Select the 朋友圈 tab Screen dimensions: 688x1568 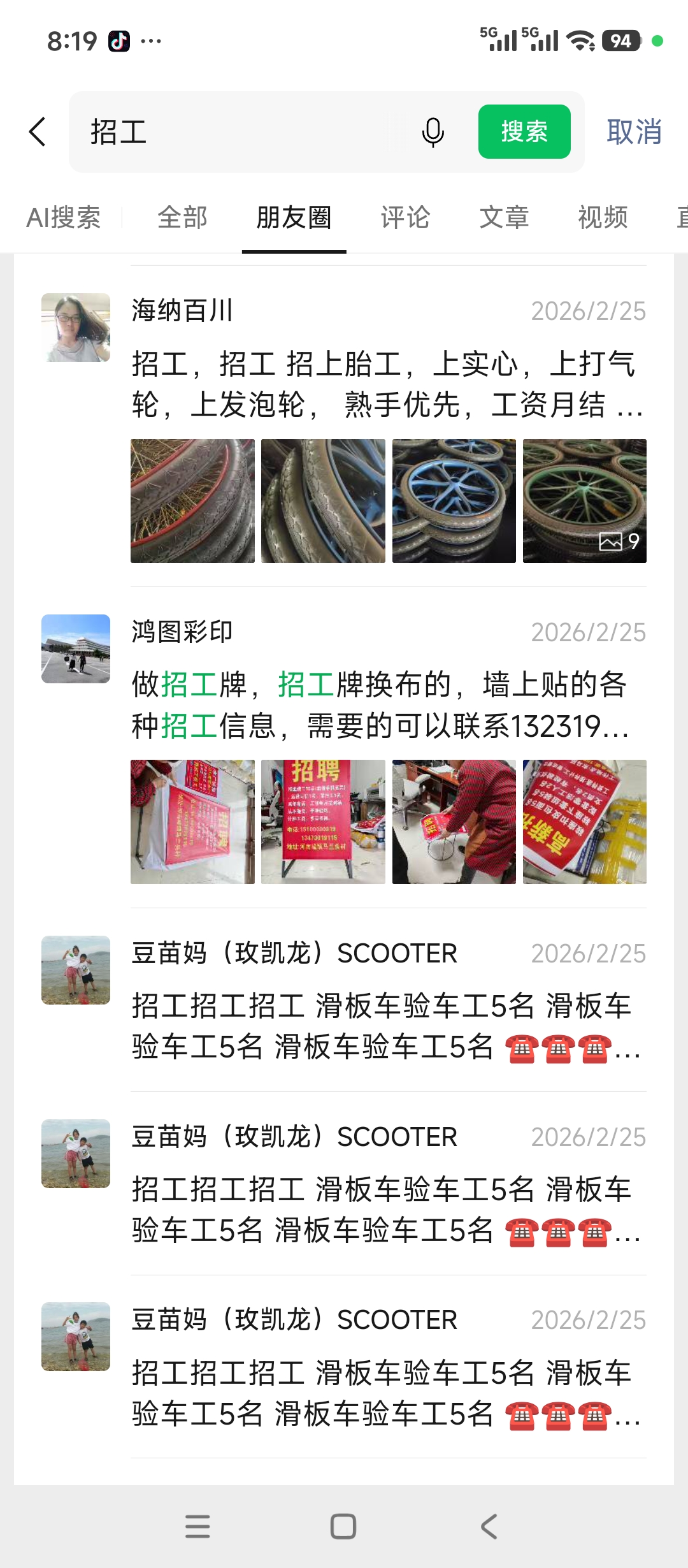pyautogui.click(x=294, y=217)
